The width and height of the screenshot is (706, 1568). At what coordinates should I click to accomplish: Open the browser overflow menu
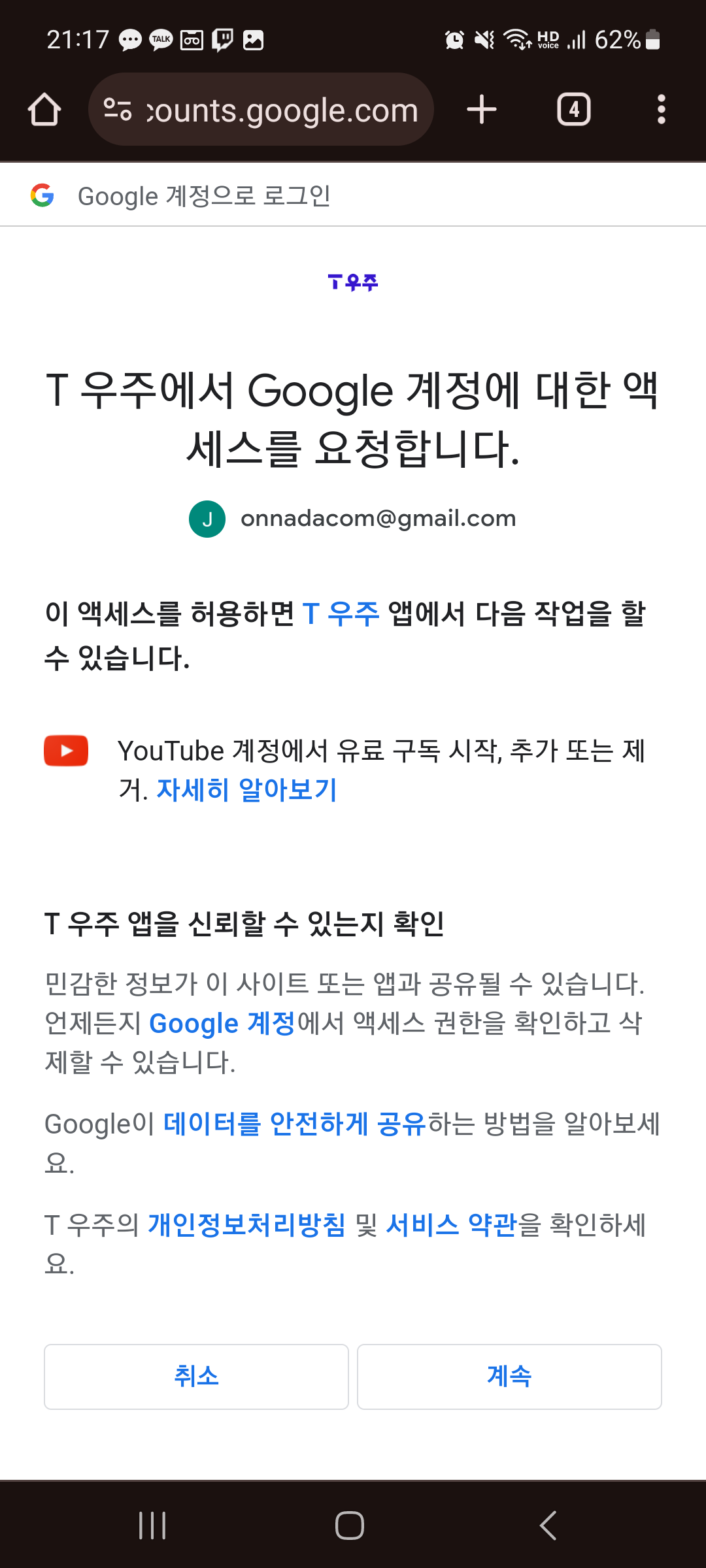[661, 109]
